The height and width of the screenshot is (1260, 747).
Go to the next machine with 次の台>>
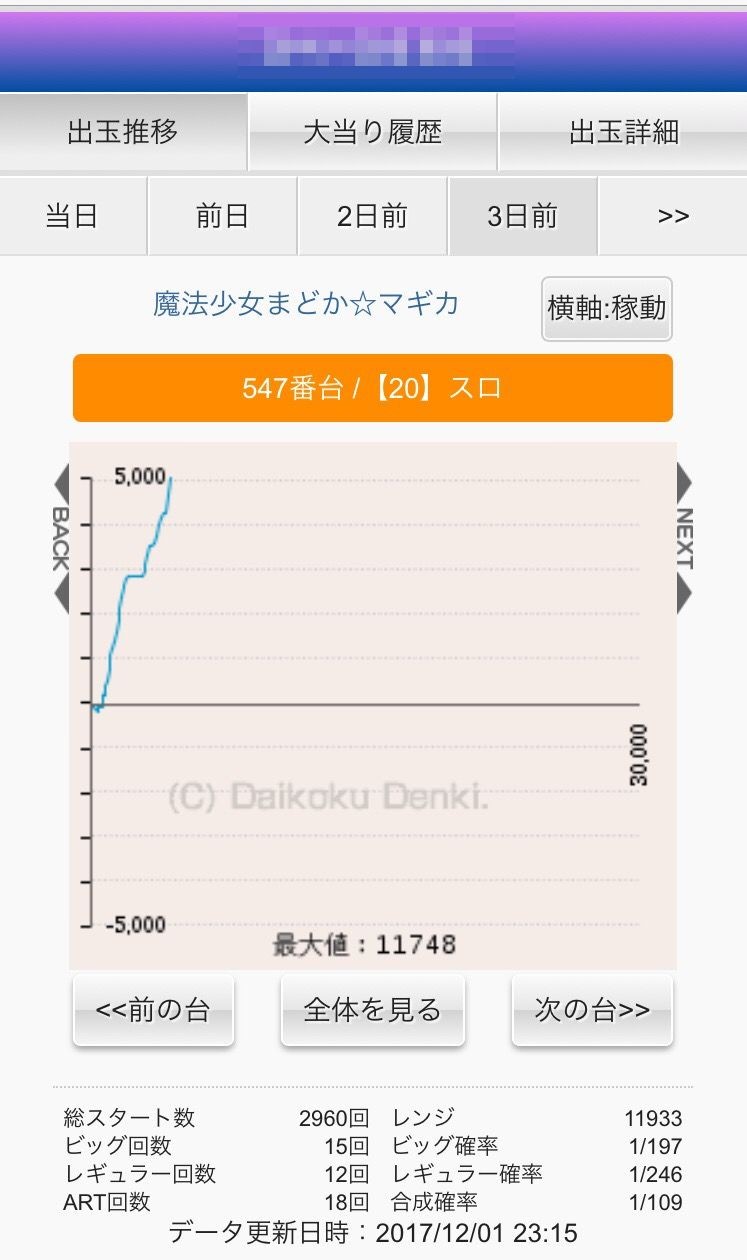click(x=592, y=1010)
